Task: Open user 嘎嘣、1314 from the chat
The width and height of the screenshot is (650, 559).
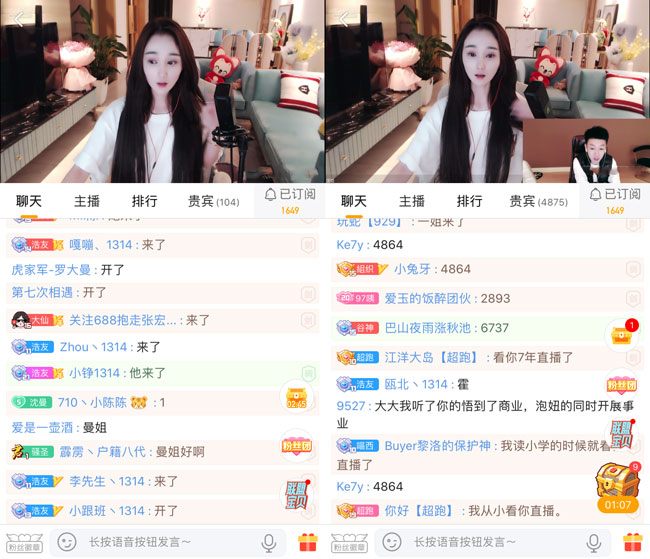Action: 96,244
